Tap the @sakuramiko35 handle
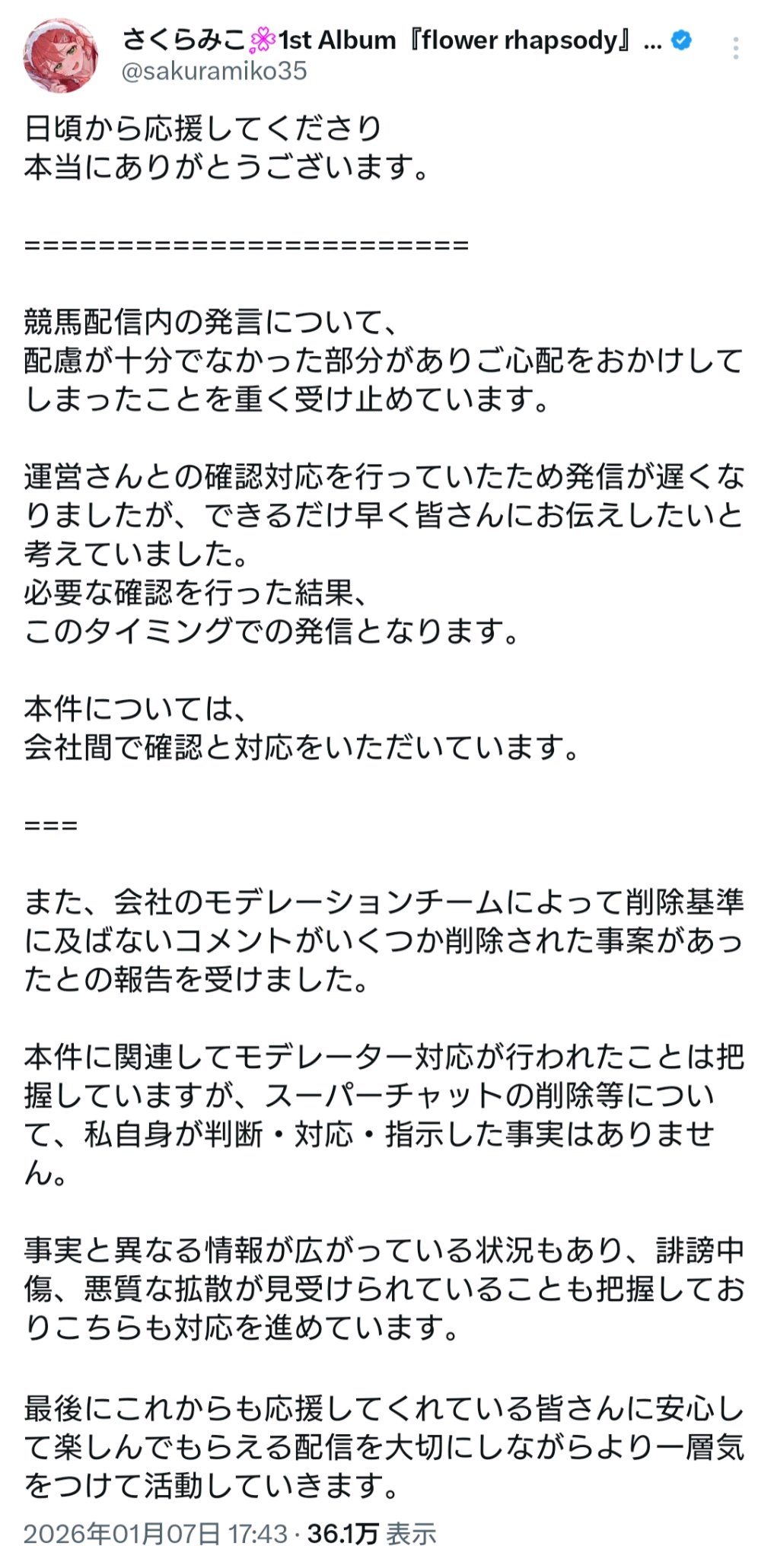The height and width of the screenshot is (1568, 774). (214, 72)
